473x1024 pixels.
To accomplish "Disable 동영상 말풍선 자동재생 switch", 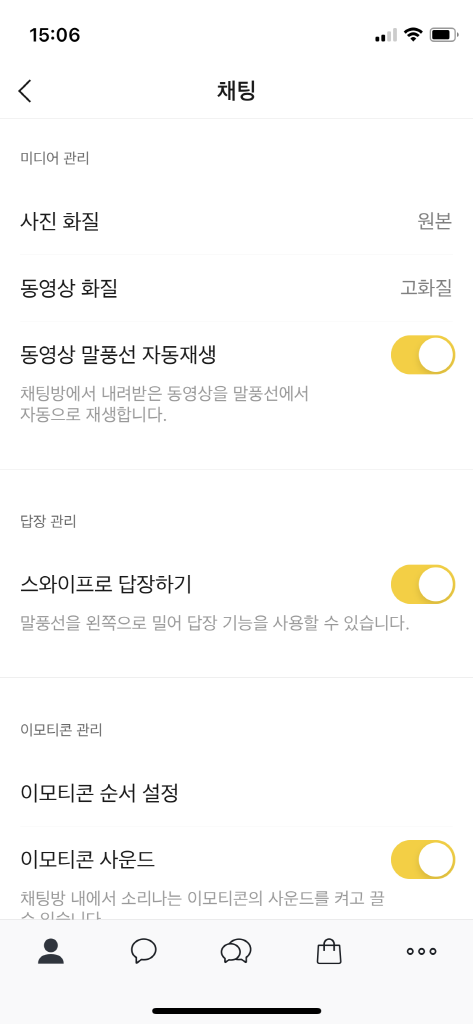I will [423, 355].
